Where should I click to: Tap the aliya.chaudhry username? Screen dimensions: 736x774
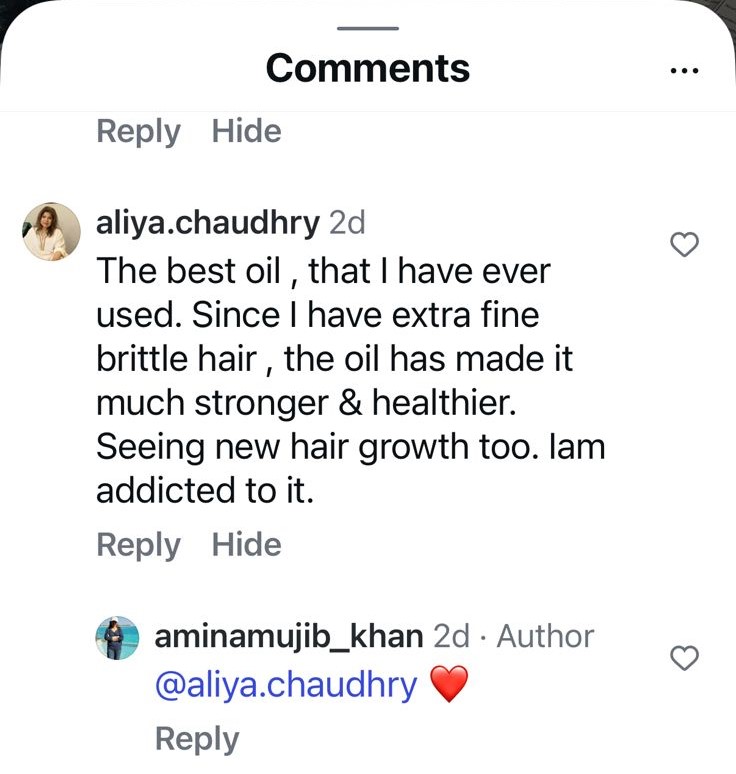click(207, 223)
